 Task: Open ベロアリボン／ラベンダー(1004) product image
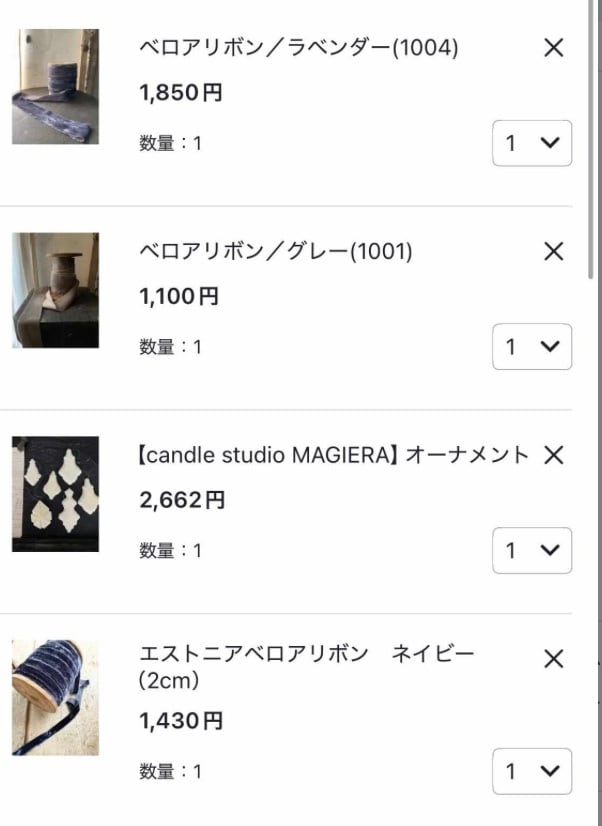click(x=55, y=87)
